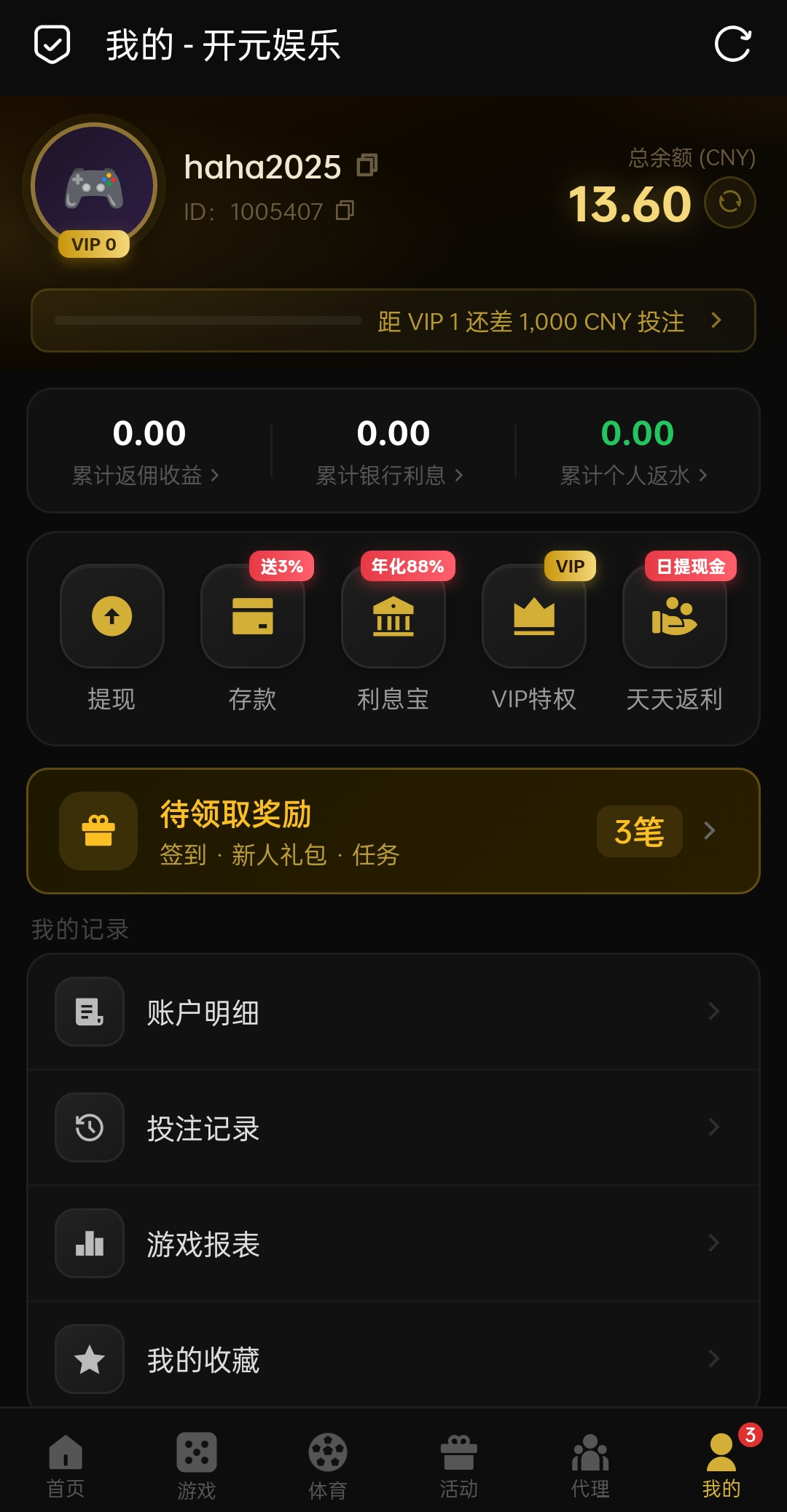Open 天天返利
The height and width of the screenshot is (1512, 787).
pos(675,617)
